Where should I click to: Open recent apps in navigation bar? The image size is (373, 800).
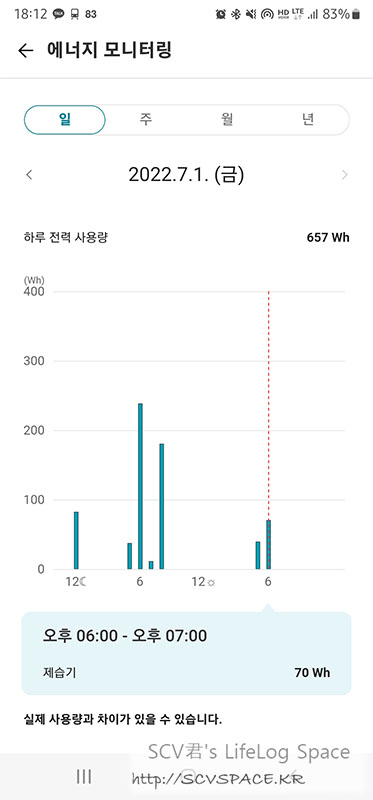84,777
